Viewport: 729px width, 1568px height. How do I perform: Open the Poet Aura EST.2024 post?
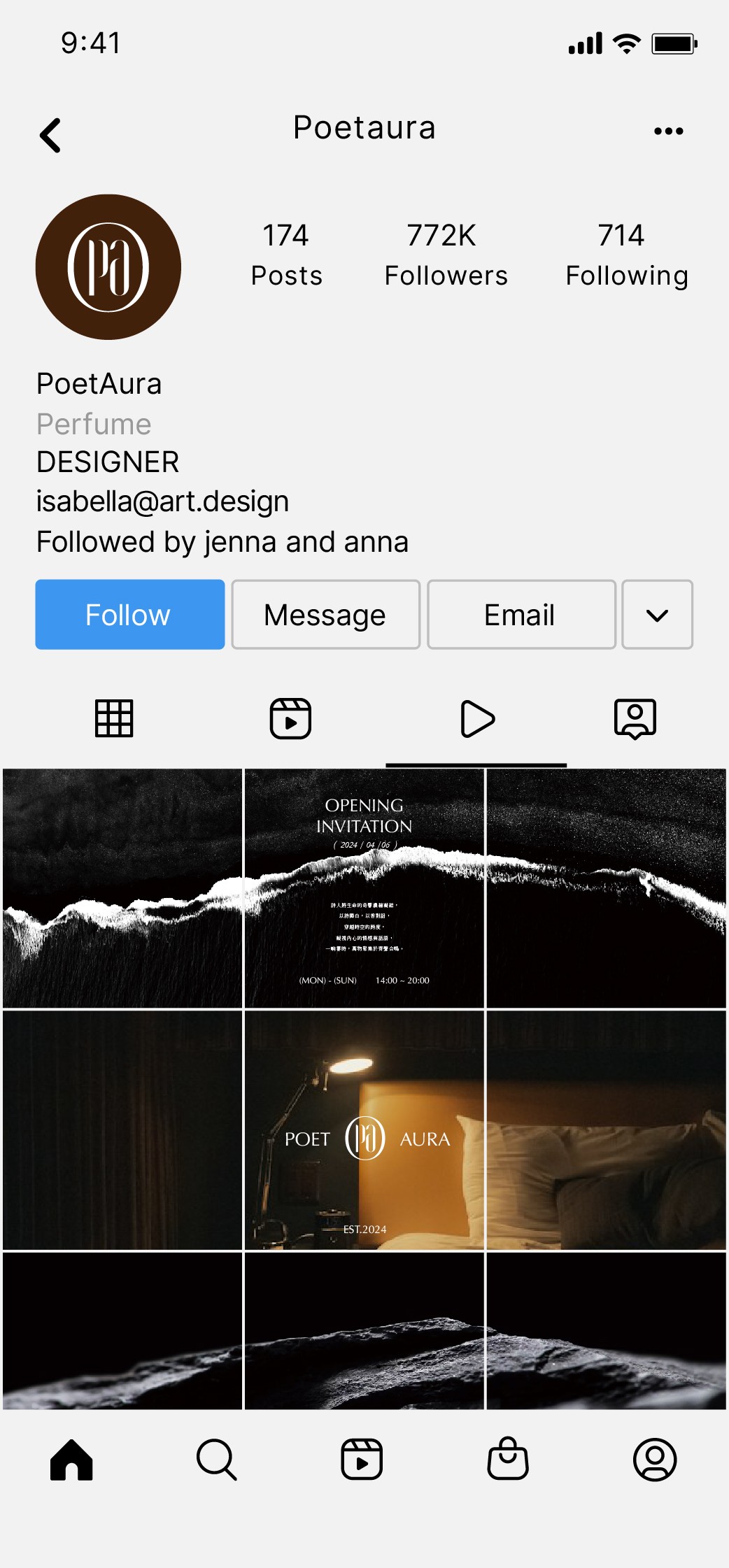click(x=364, y=1130)
